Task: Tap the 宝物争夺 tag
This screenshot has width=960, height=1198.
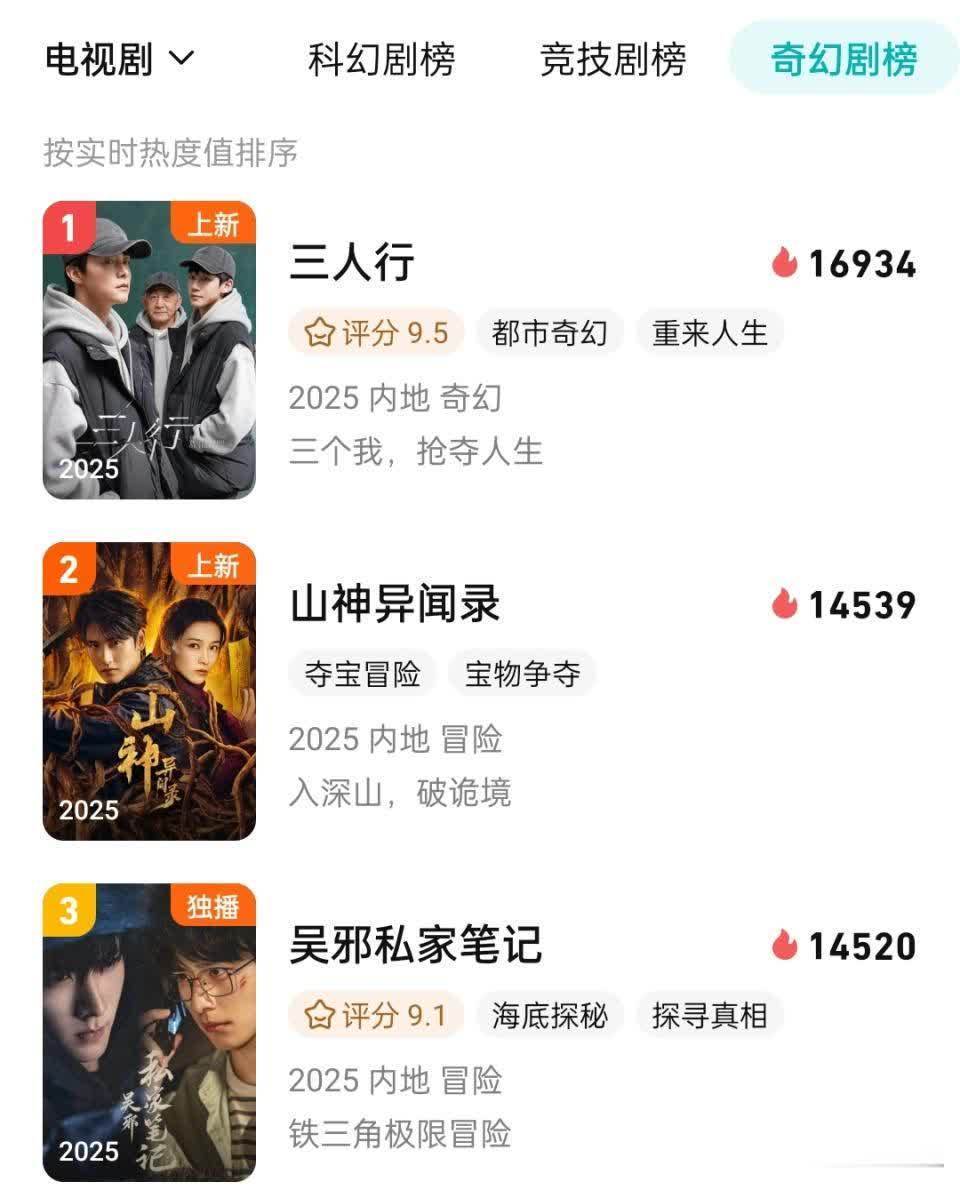Action: pyautogui.click(x=522, y=674)
